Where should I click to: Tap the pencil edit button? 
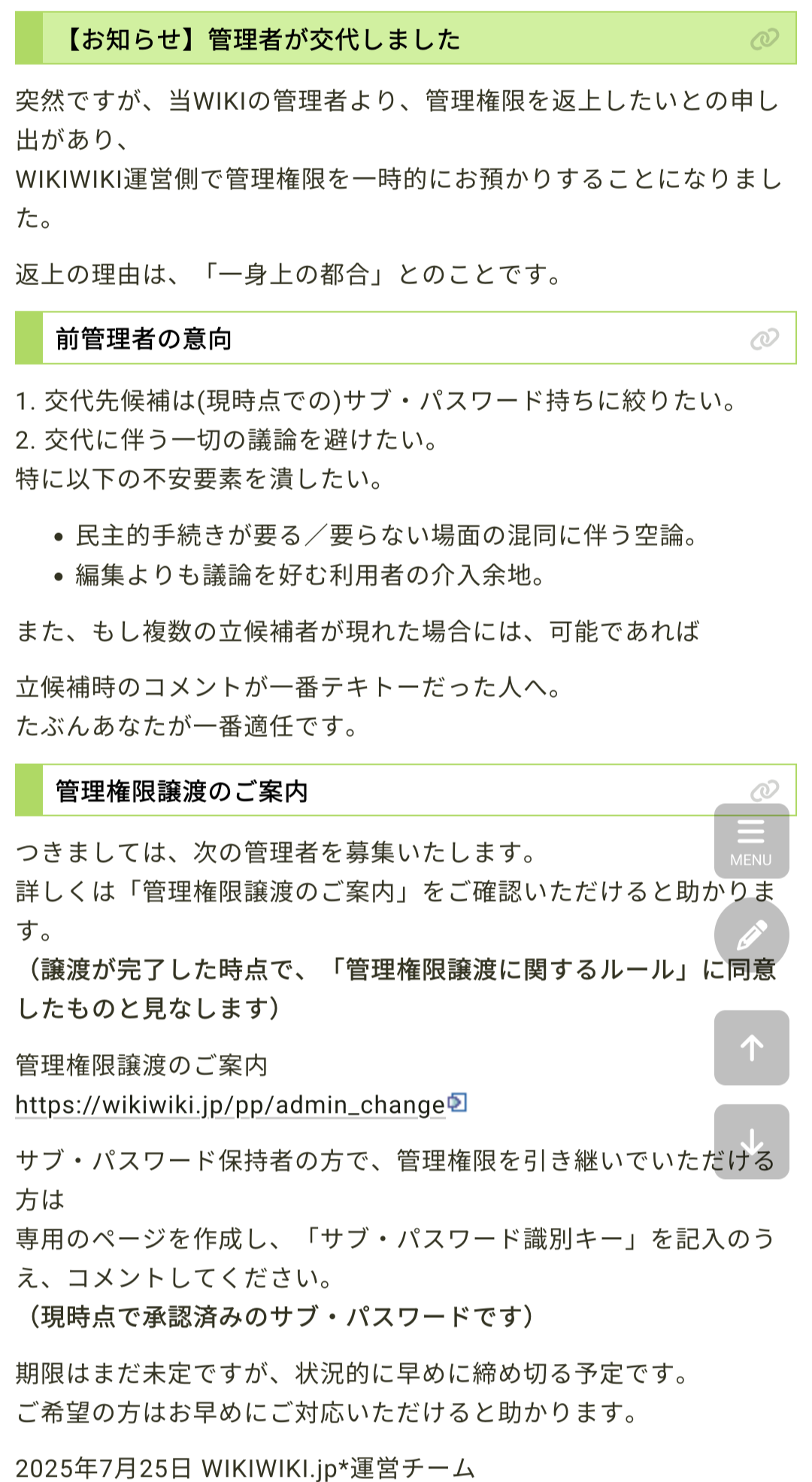click(x=751, y=935)
